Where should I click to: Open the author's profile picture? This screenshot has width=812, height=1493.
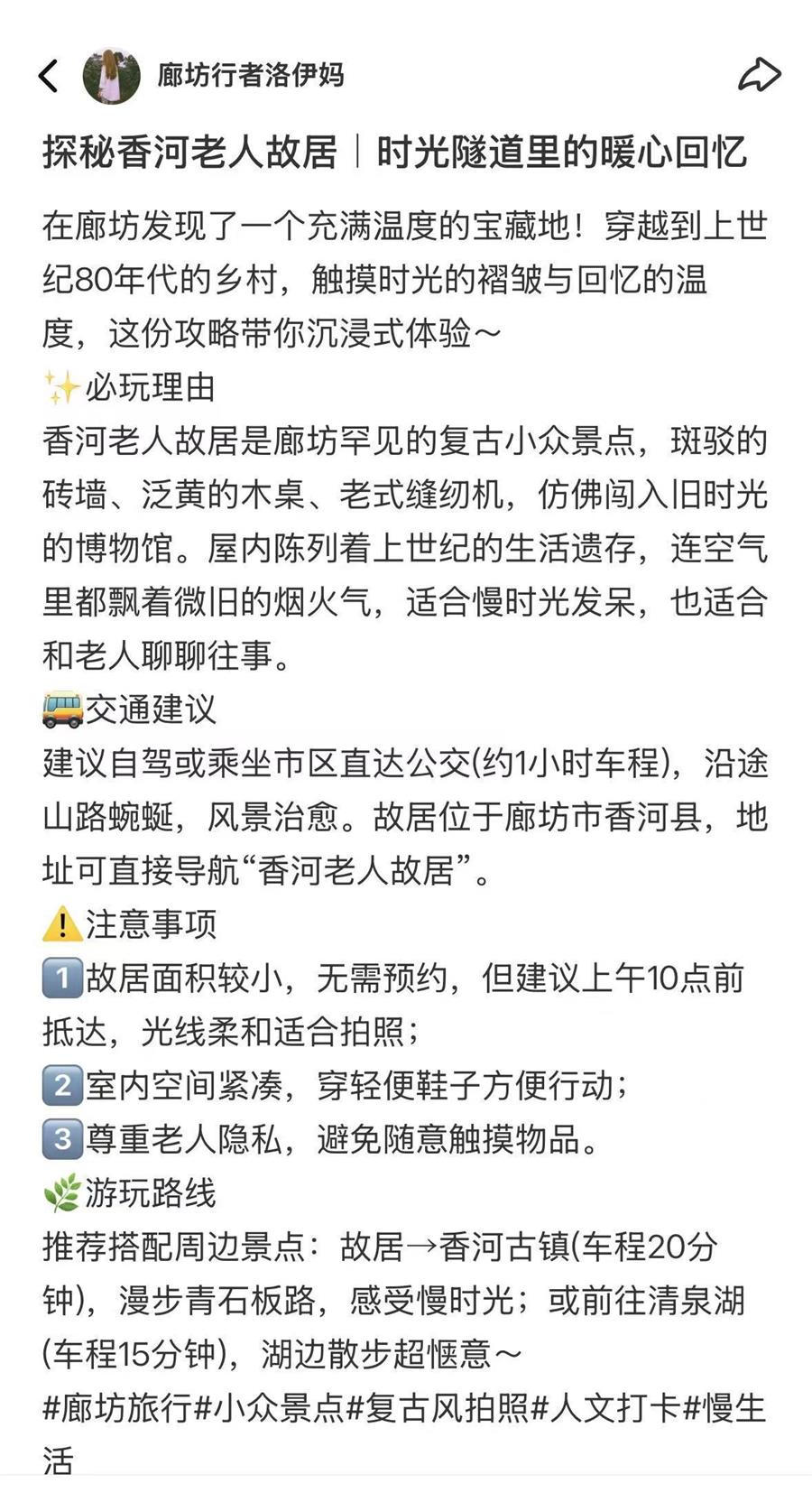click(112, 76)
